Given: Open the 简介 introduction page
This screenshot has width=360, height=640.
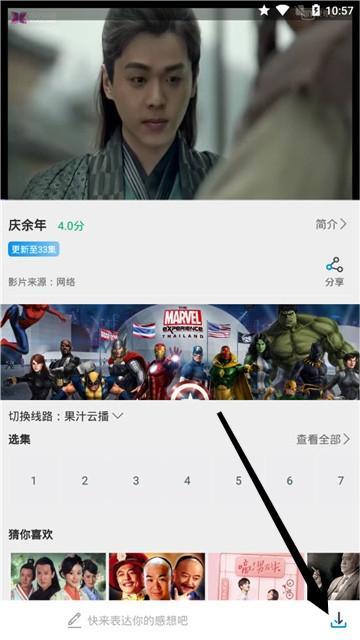Looking at the screenshot, I should point(331,224).
